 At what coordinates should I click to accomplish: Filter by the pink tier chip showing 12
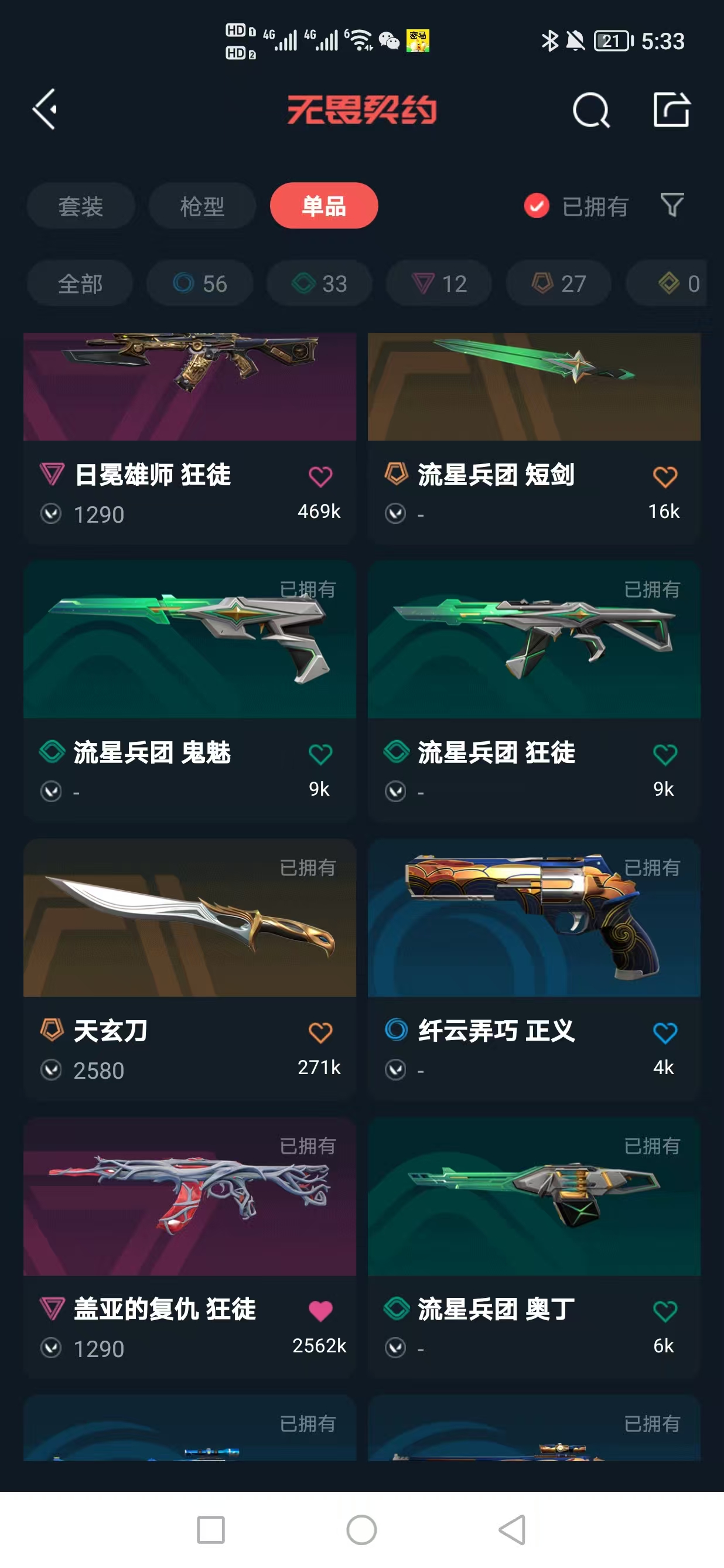tap(439, 284)
